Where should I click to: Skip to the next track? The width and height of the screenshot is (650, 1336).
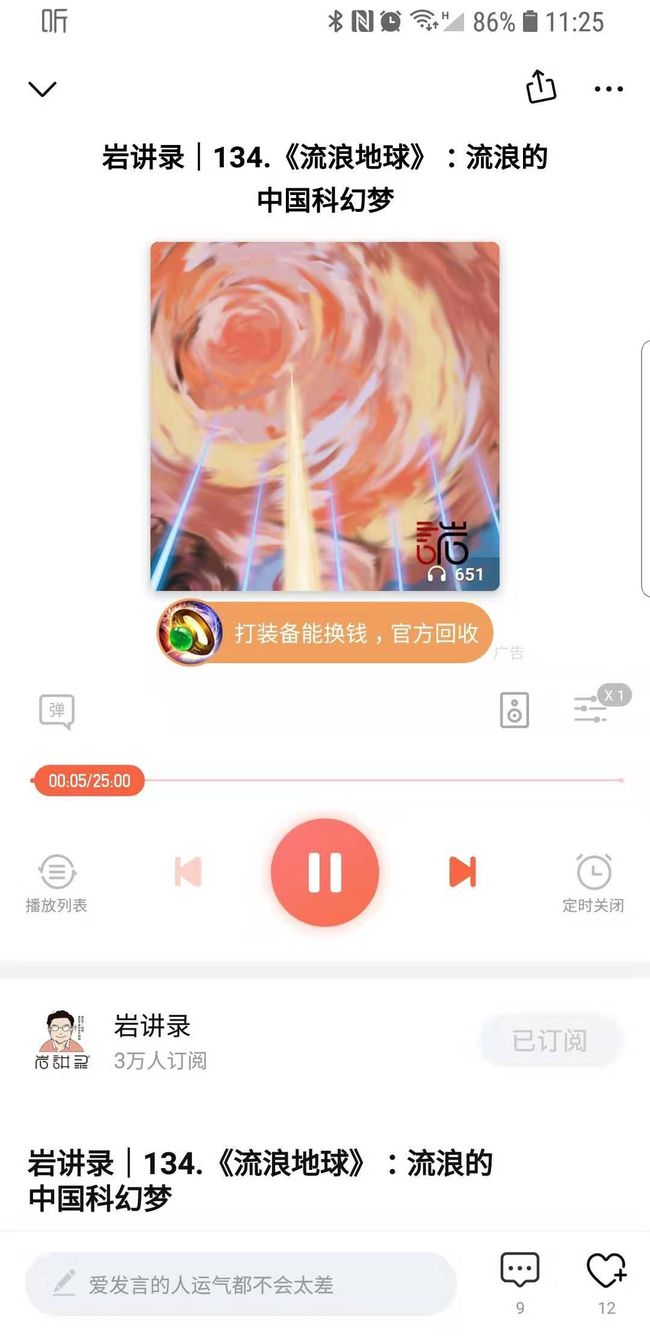coord(462,872)
